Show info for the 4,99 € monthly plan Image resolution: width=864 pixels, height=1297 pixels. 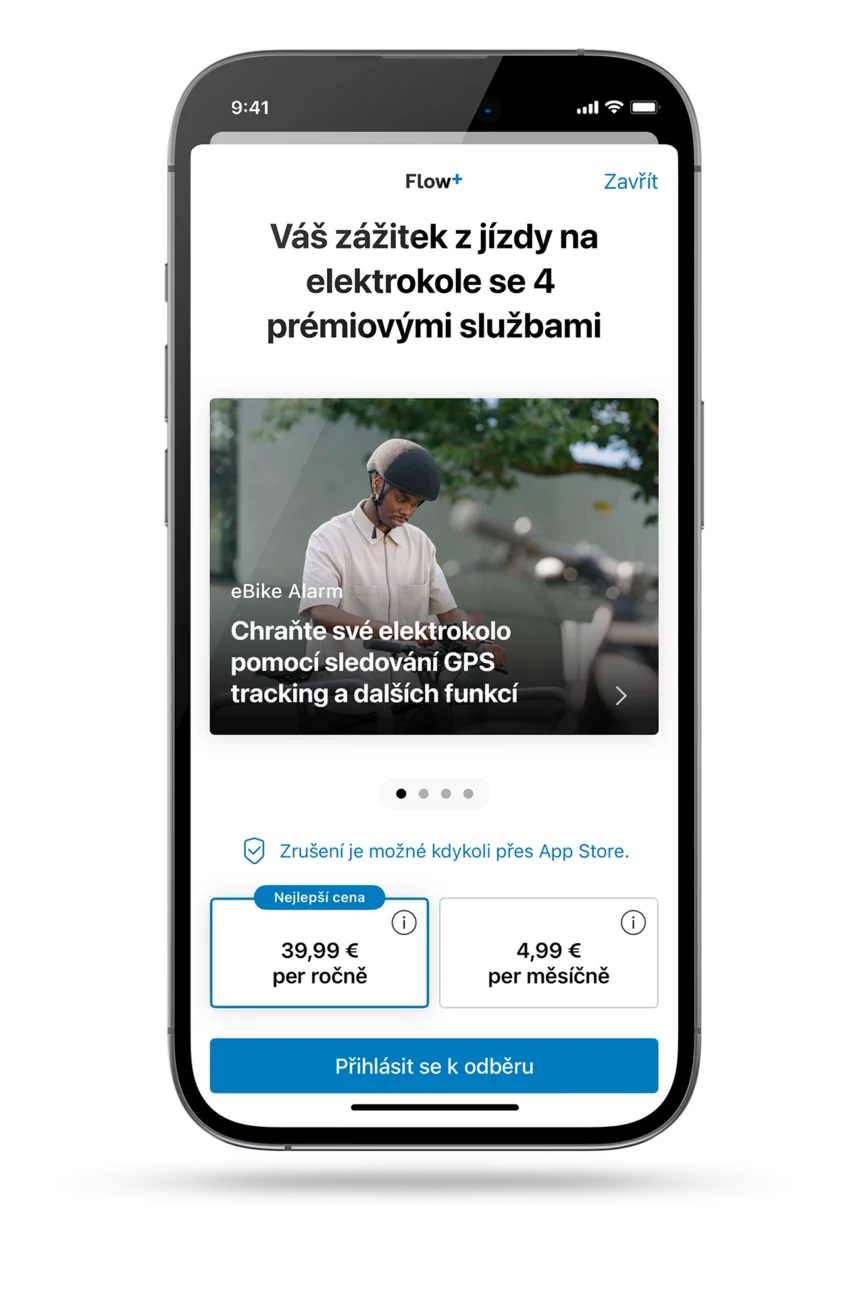click(x=633, y=923)
